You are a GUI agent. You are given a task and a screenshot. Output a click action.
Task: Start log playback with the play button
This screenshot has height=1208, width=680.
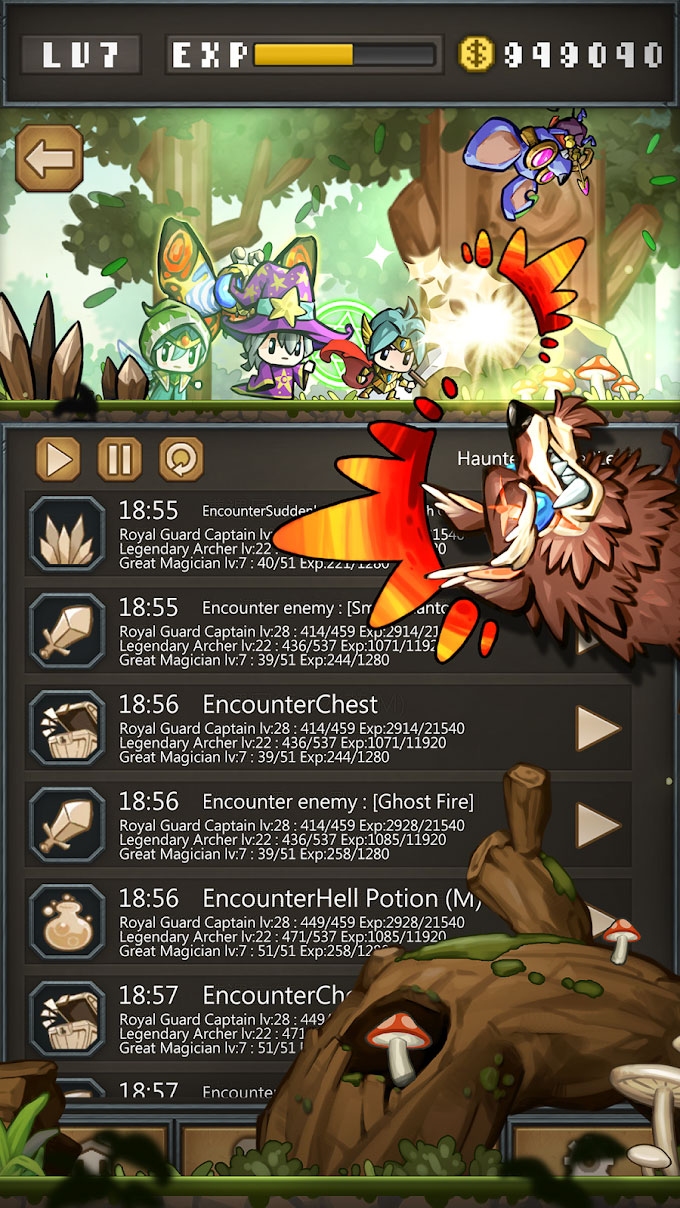click(59, 460)
